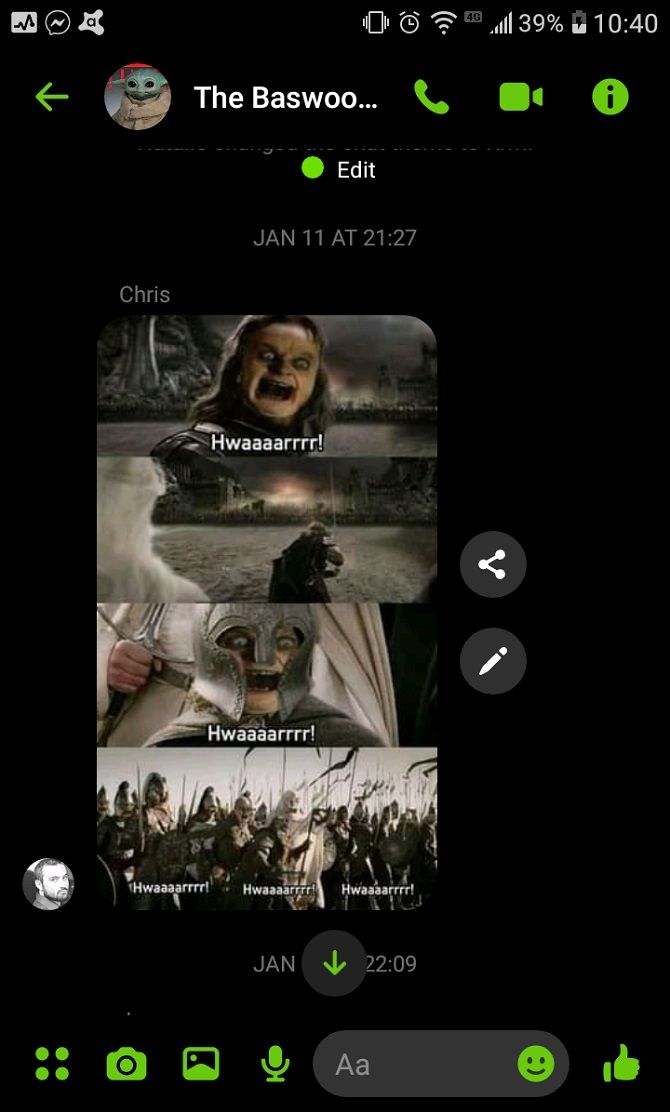670x1112 pixels.
Task: Open the emoji picker
Action: (x=536, y=1064)
